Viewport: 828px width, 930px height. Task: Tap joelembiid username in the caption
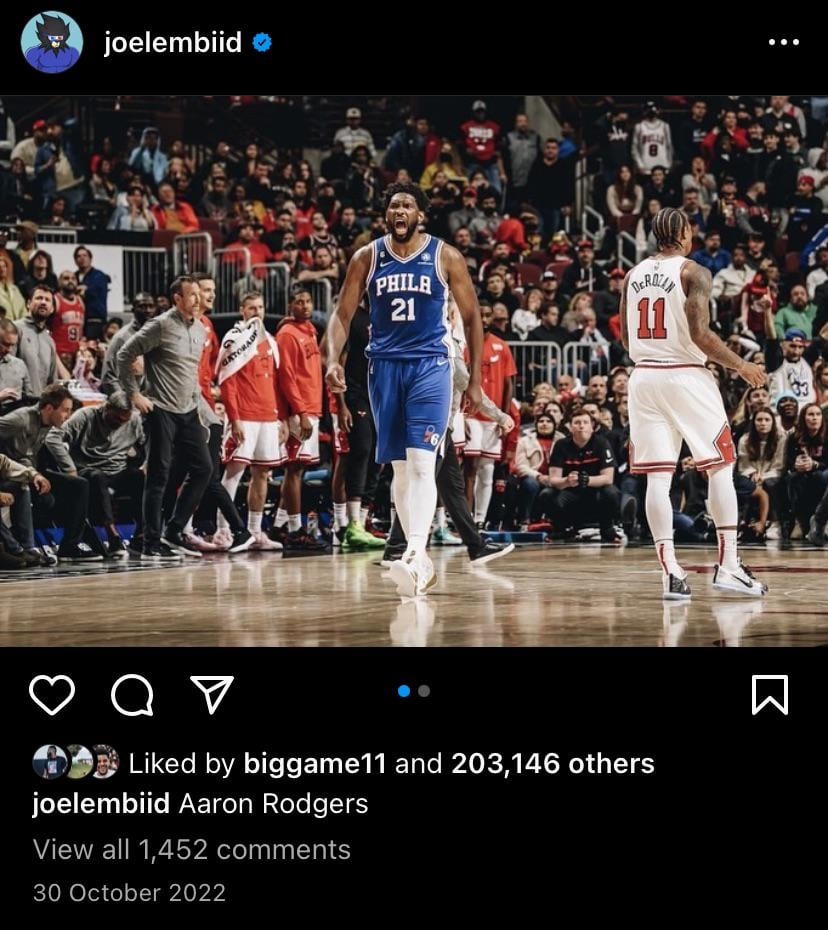click(101, 803)
